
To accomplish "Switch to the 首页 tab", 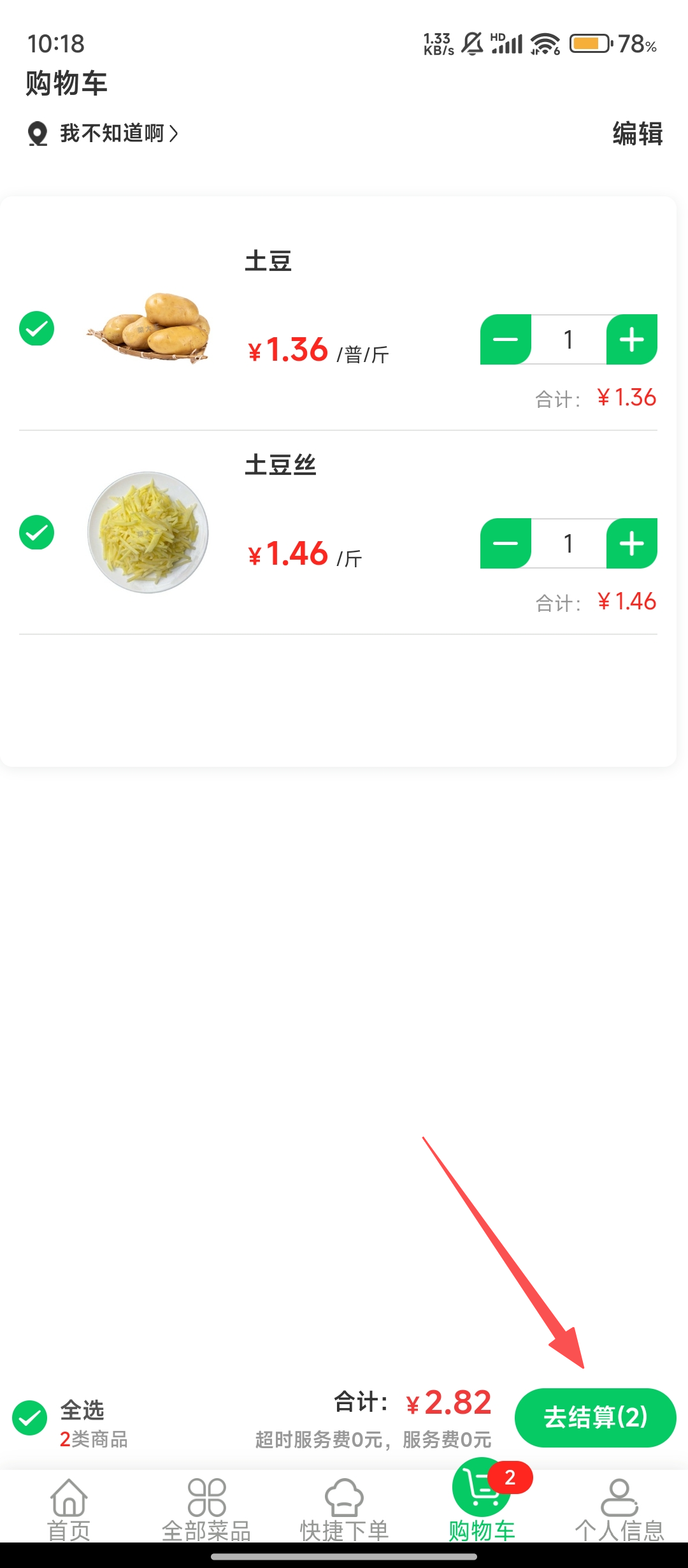I will [69, 1509].
